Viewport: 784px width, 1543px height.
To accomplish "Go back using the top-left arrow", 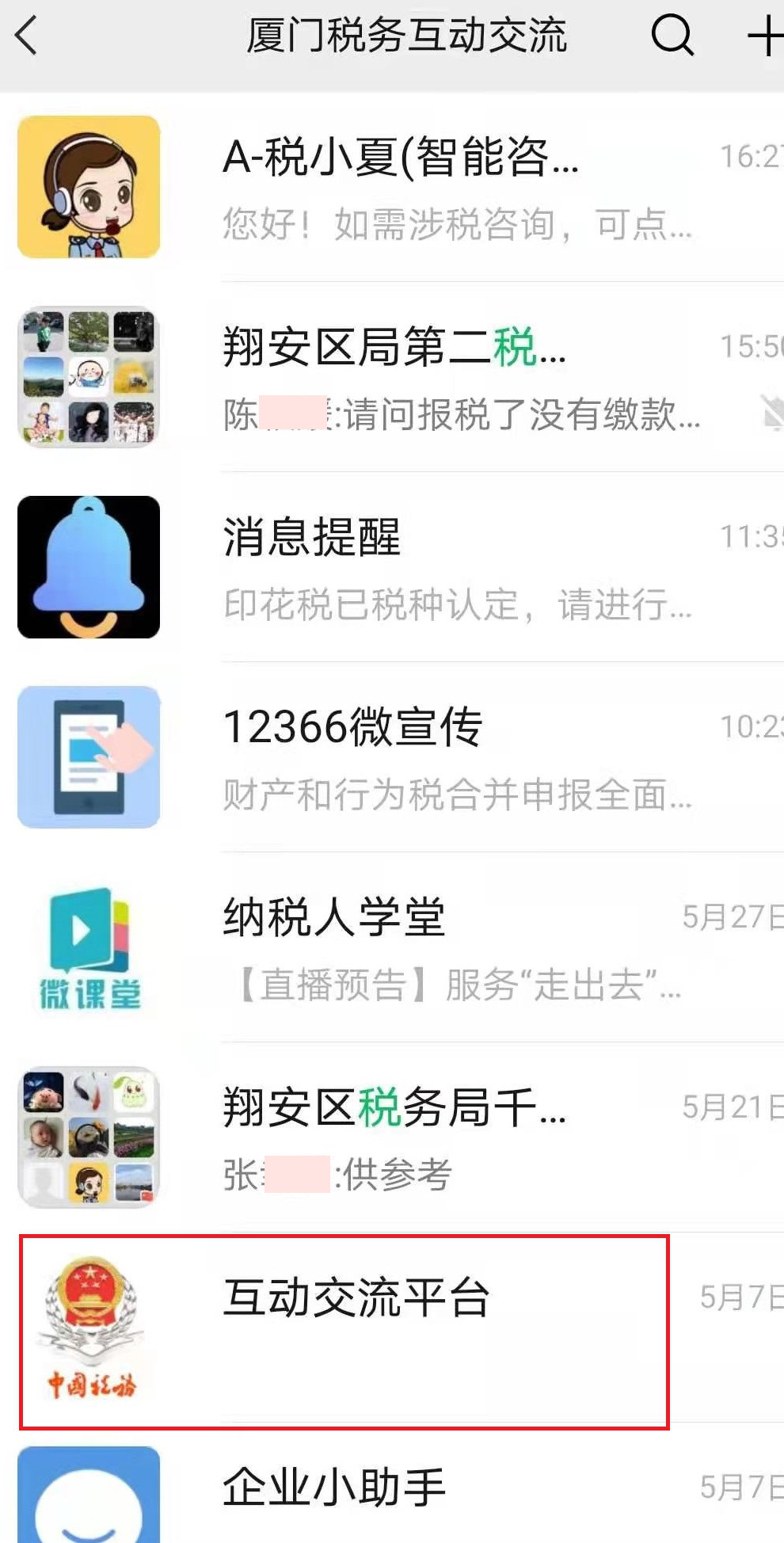I will pos(27,36).
